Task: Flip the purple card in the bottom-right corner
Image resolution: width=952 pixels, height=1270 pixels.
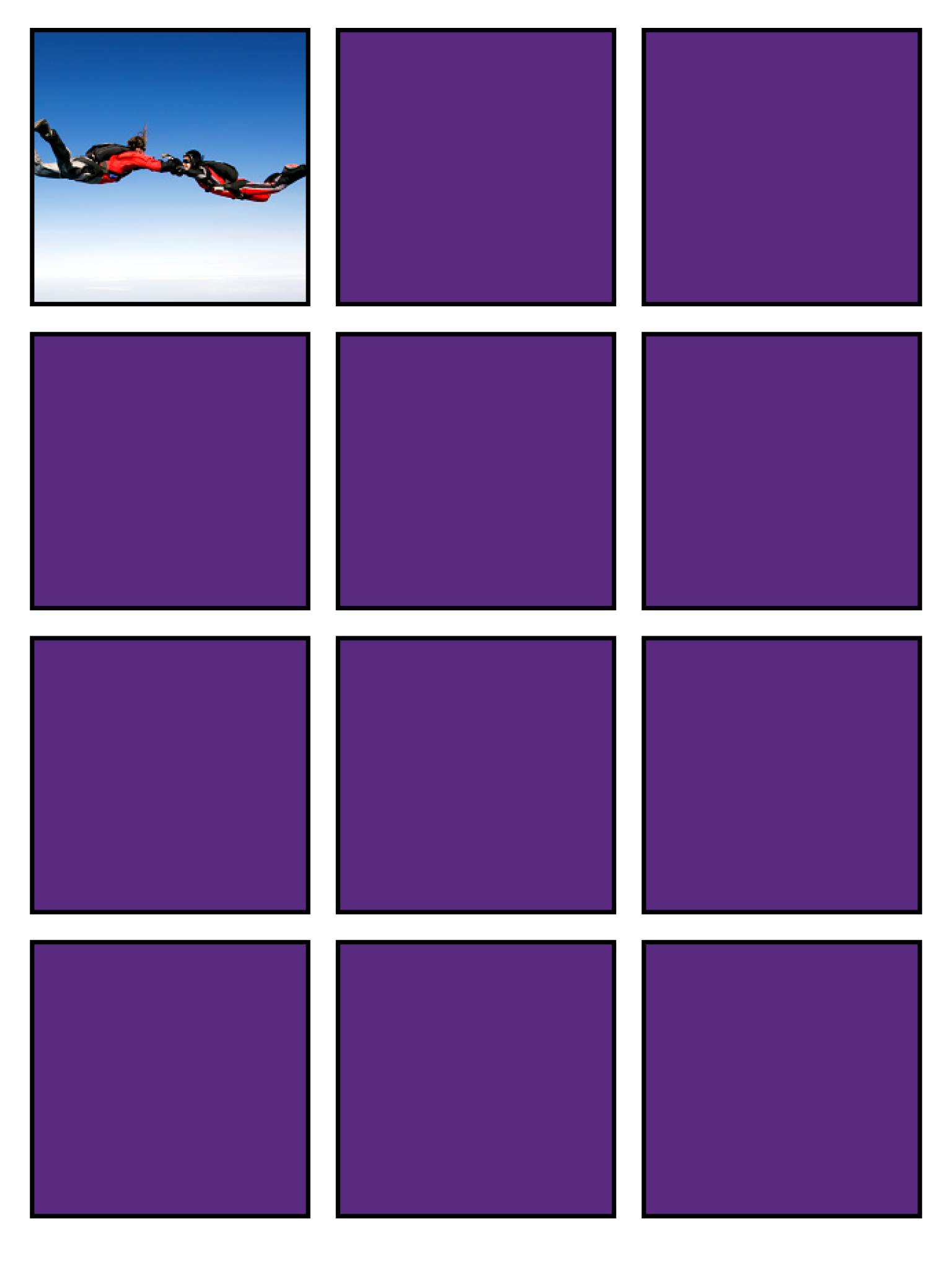Action: tap(782, 1078)
